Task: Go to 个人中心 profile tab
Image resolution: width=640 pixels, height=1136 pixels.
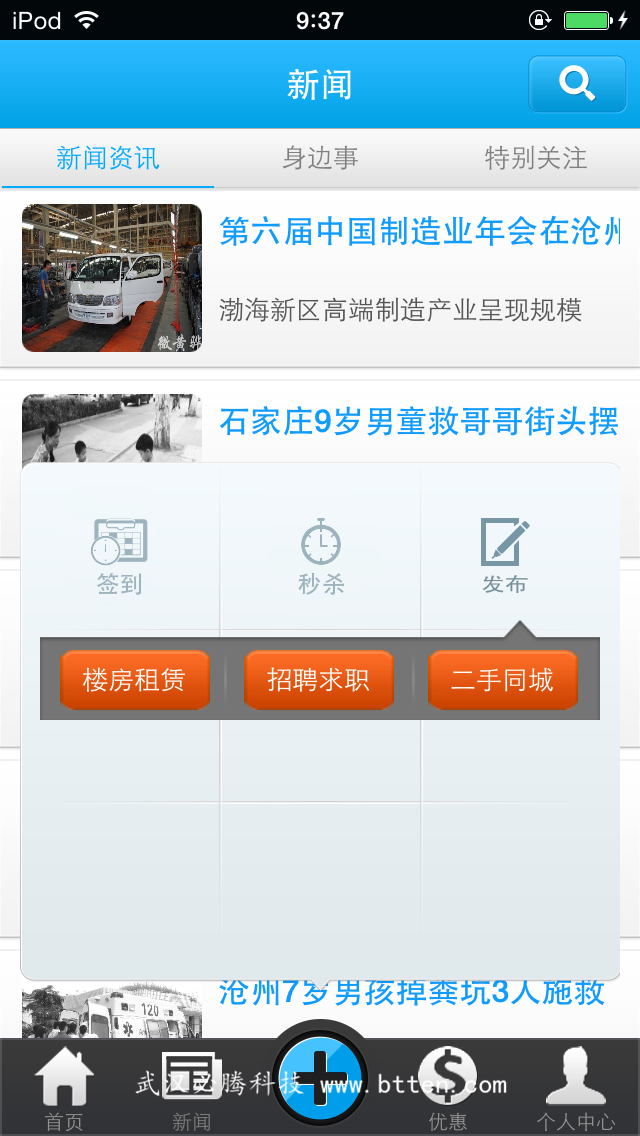Action: pyautogui.click(x=576, y=1090)
